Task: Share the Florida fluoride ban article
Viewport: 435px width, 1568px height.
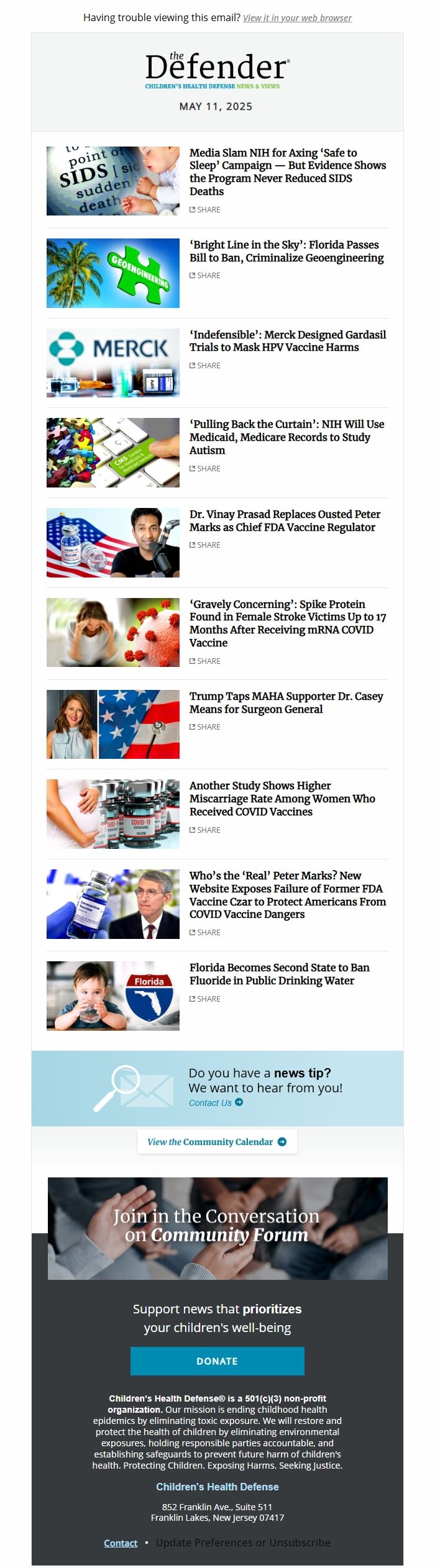Action: (x=205, y=999)
